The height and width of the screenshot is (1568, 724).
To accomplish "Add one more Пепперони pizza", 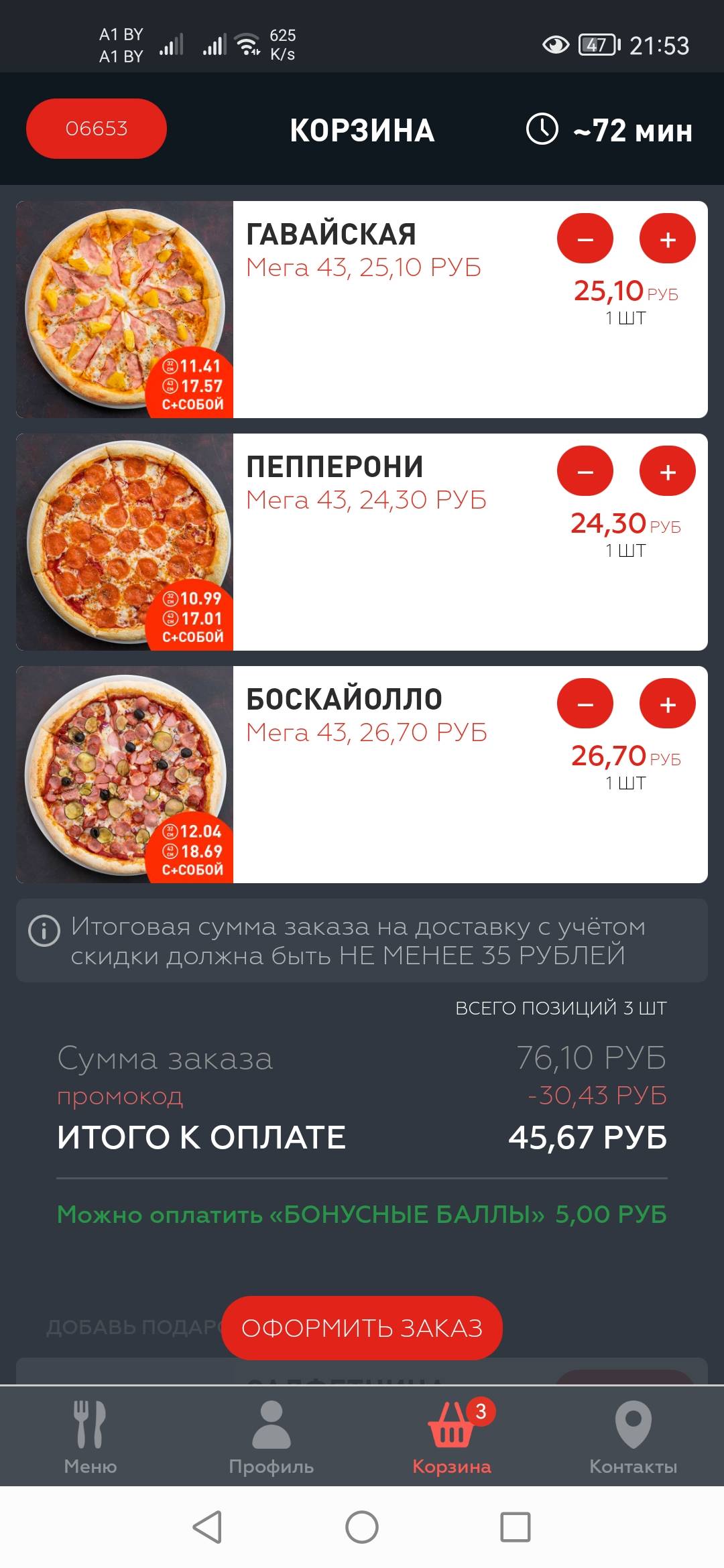I will [x=667, y=472].
